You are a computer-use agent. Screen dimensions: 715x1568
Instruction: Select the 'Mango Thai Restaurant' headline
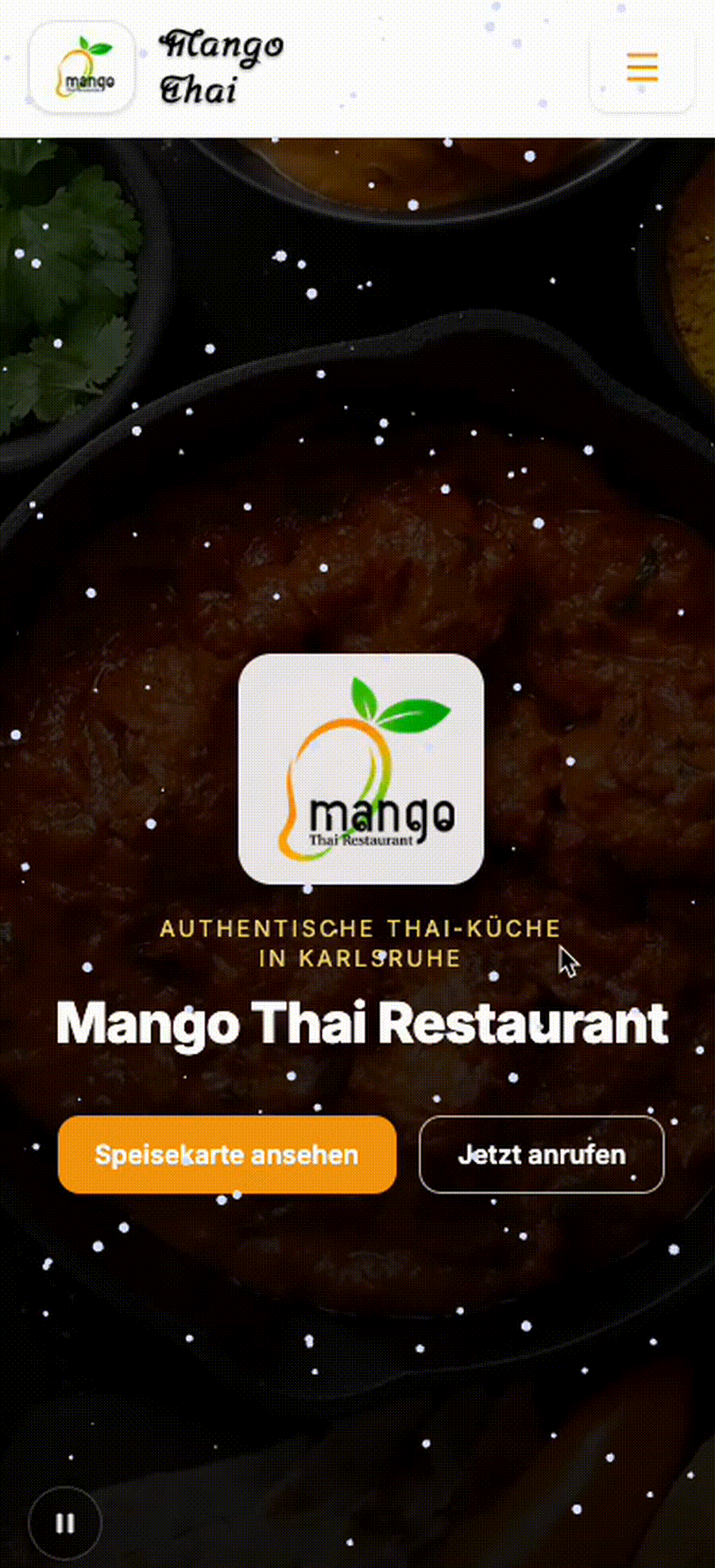tap(361, 1024)
